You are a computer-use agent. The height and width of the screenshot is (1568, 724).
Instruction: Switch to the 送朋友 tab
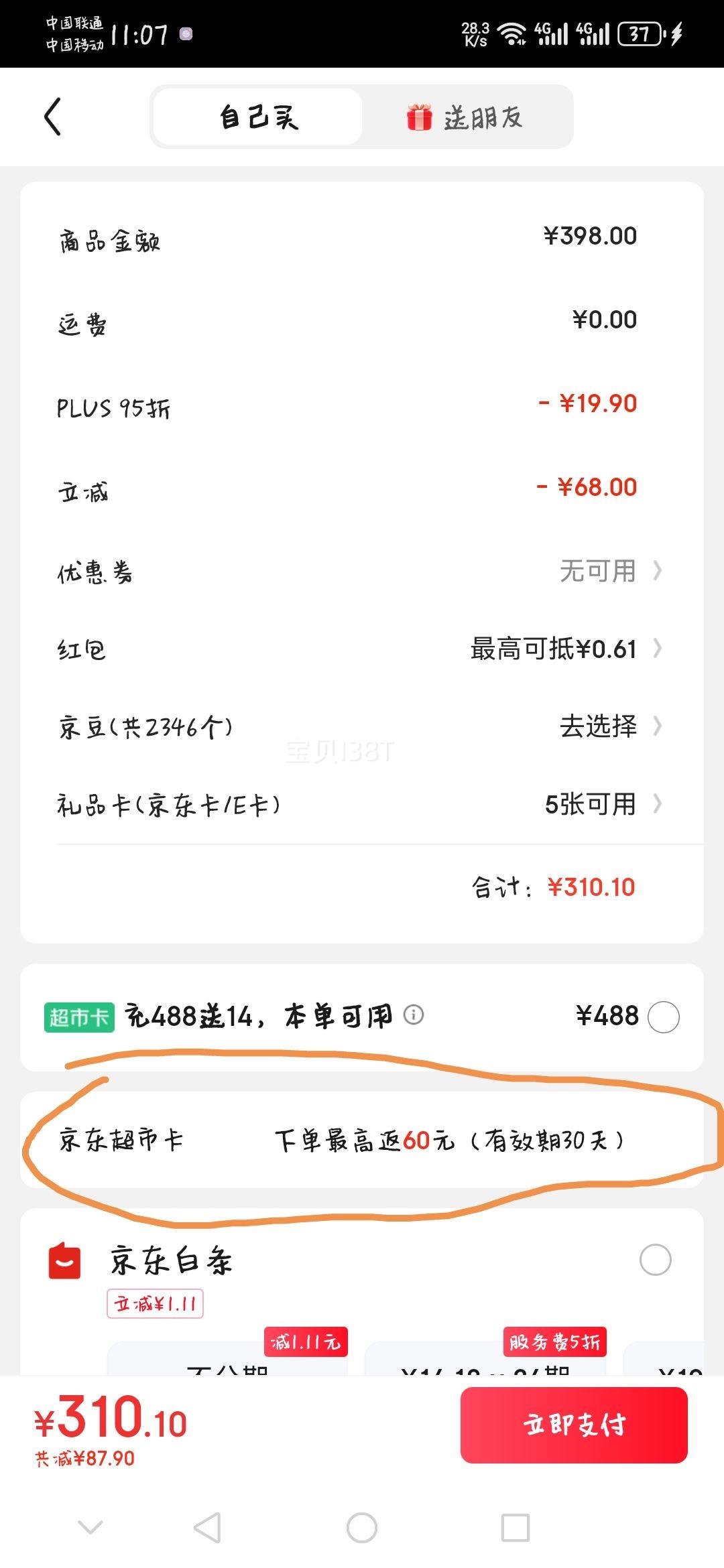pos(465,117)
